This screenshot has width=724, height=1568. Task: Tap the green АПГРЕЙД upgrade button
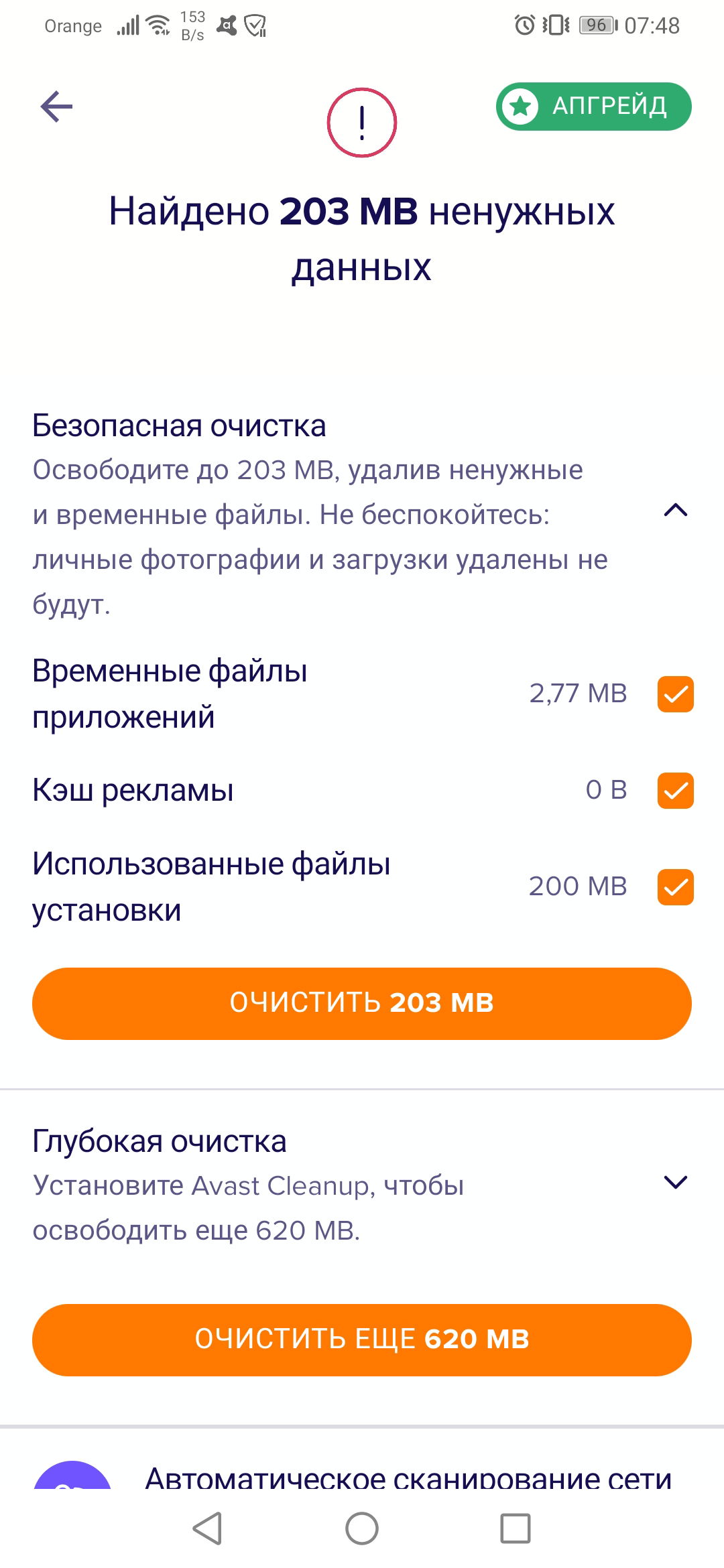[593, 107]
